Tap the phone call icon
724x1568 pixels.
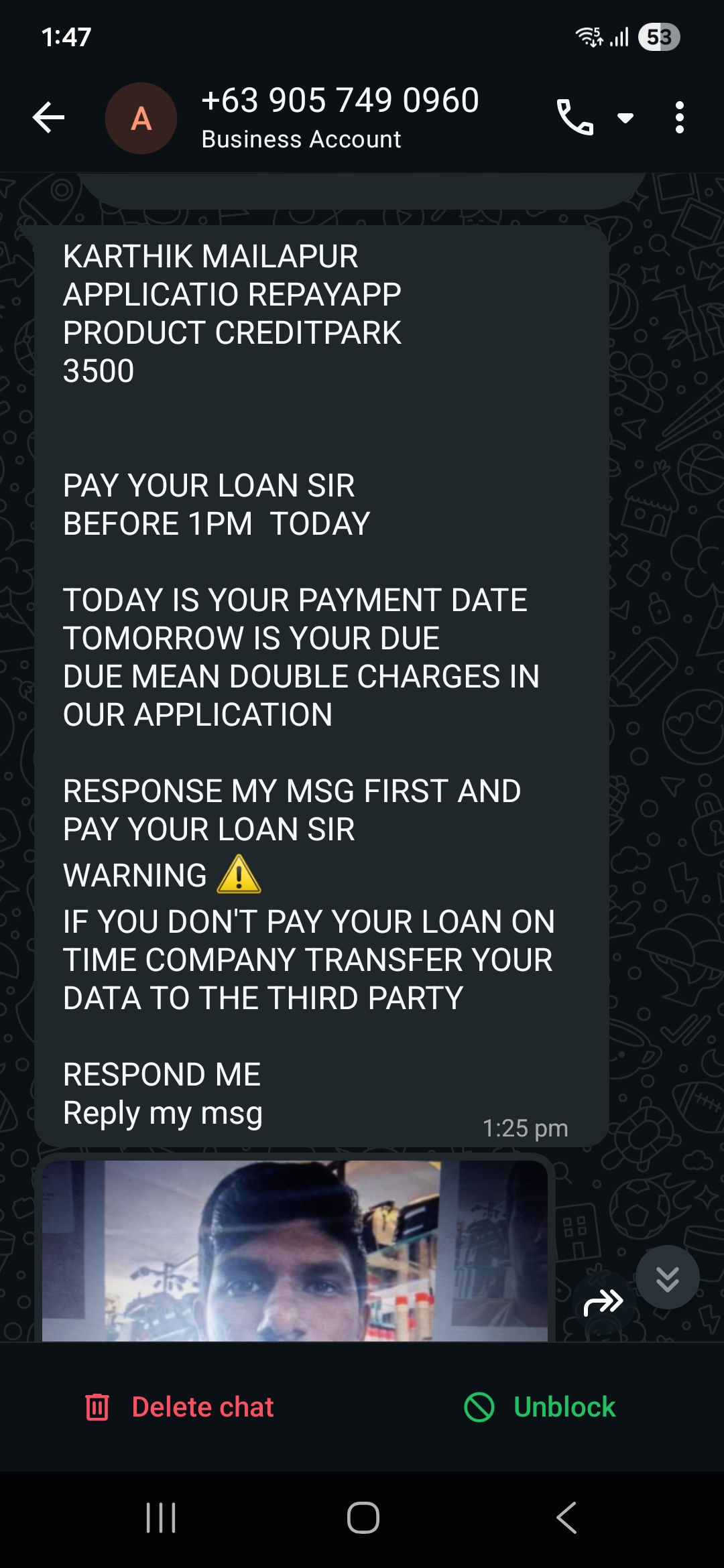[575, 118]
